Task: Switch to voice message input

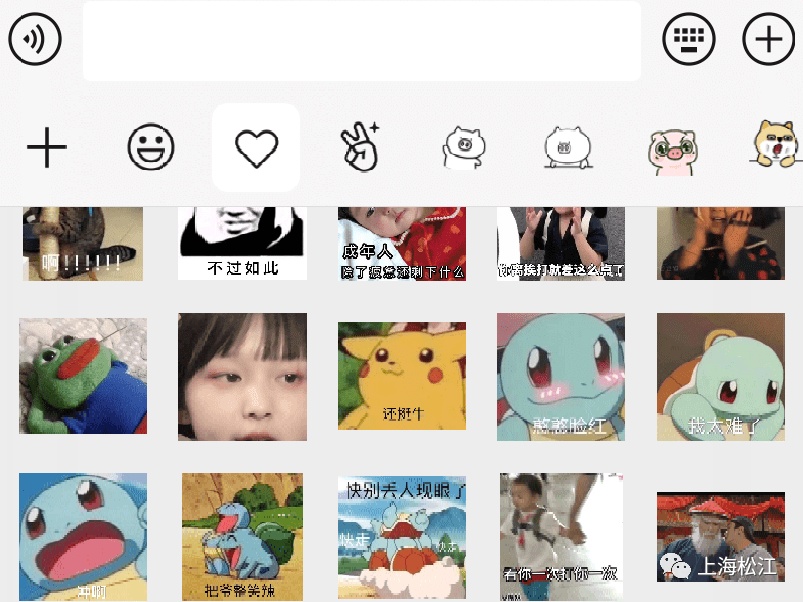Action: point(35,40)
